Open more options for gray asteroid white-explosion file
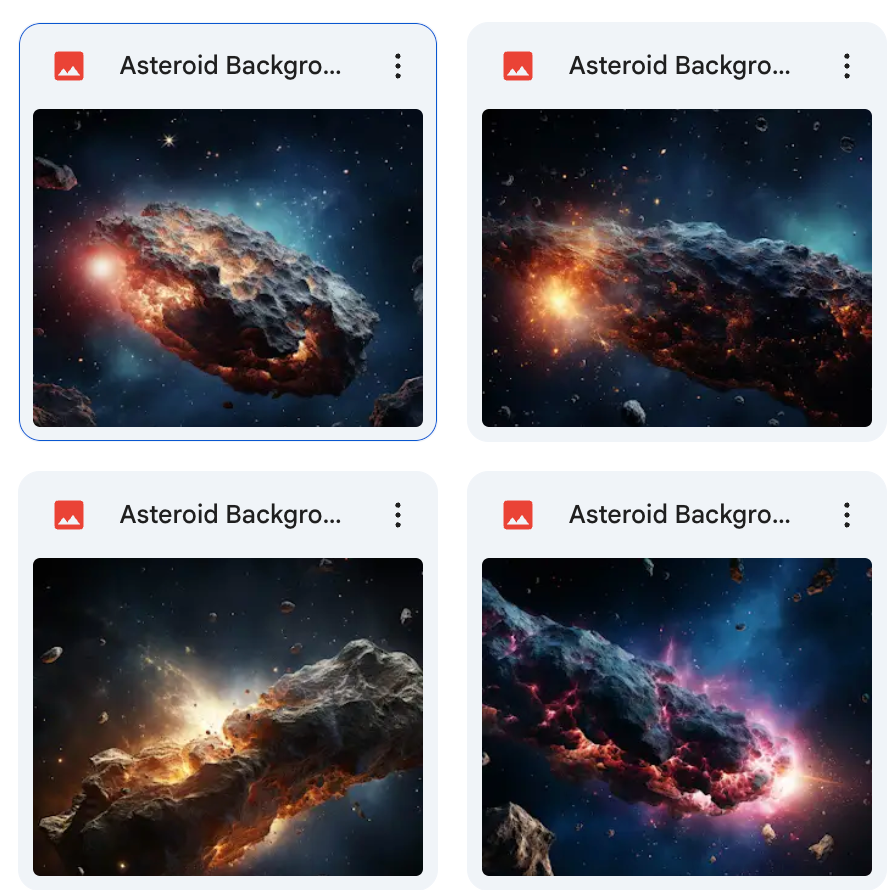 pyautogui.click(x=397, y=515)
